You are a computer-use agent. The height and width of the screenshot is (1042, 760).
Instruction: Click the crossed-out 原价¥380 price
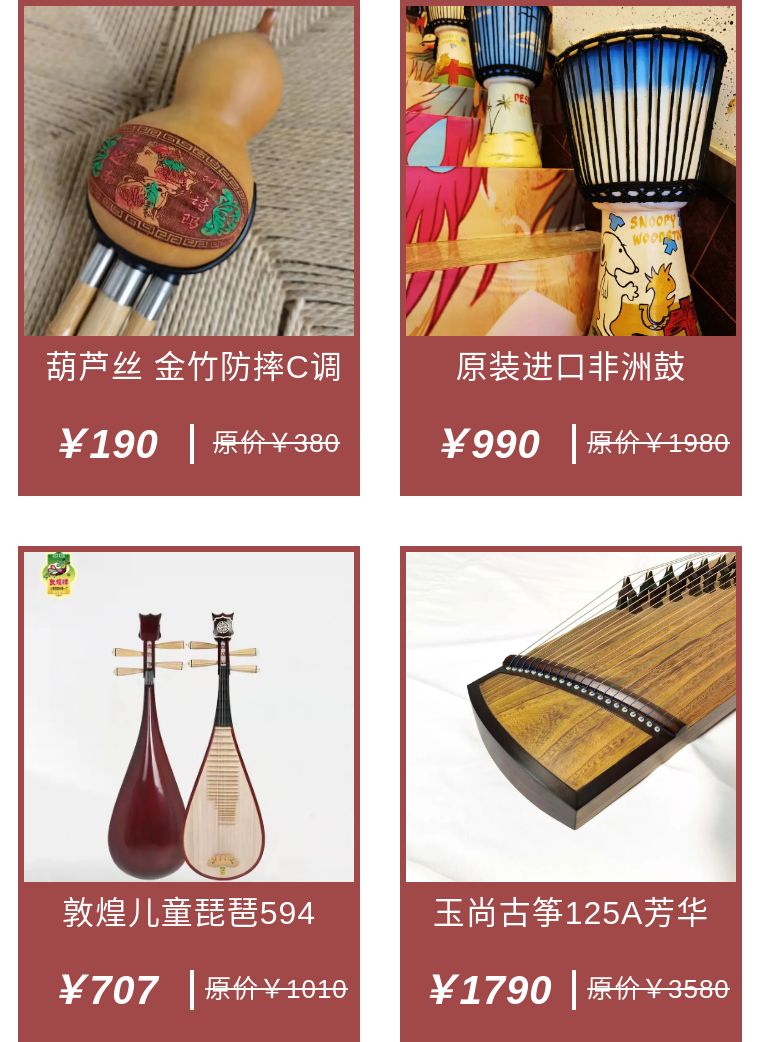click(276, 443)
